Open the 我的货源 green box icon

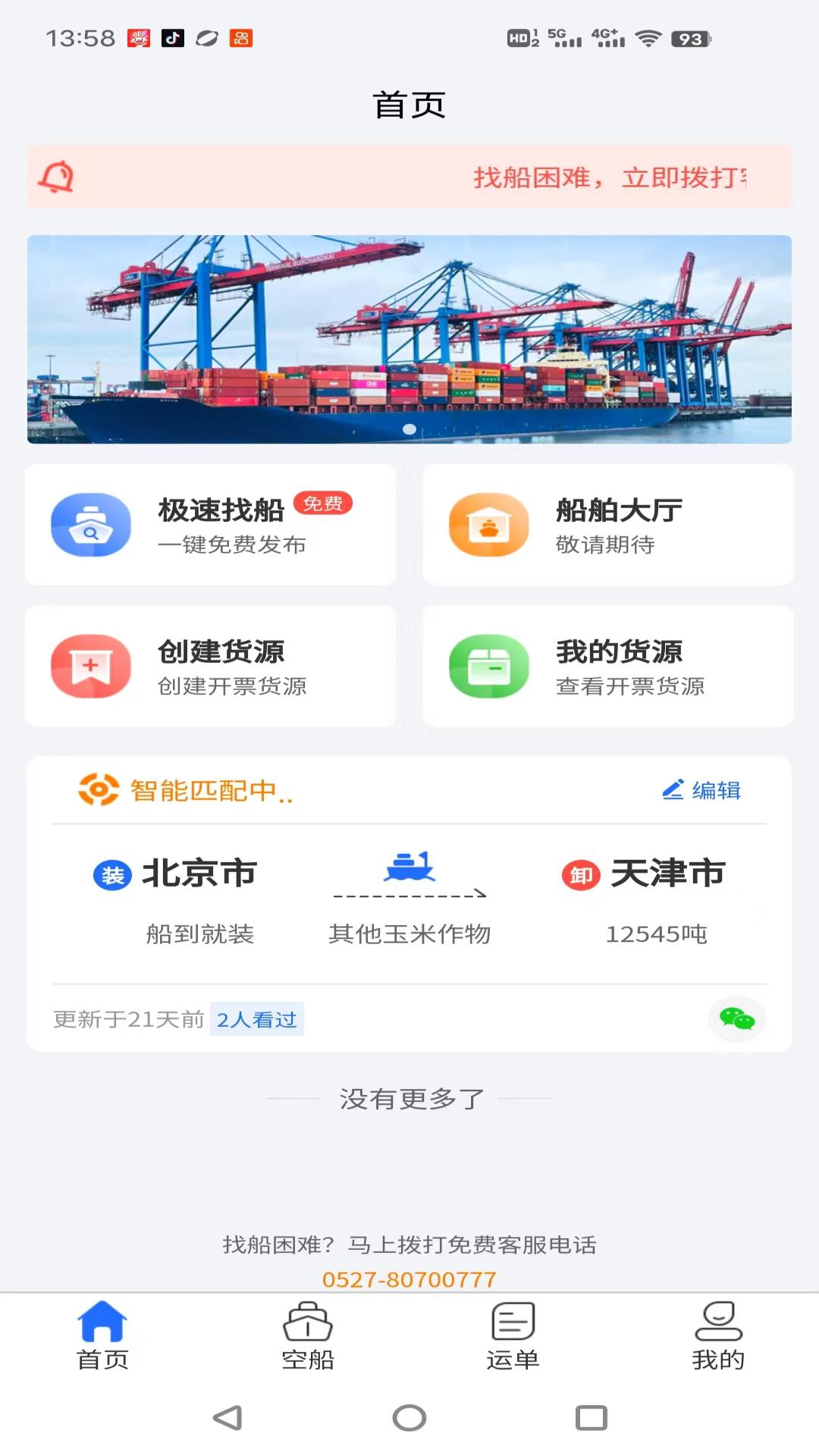tap(489, 666)
